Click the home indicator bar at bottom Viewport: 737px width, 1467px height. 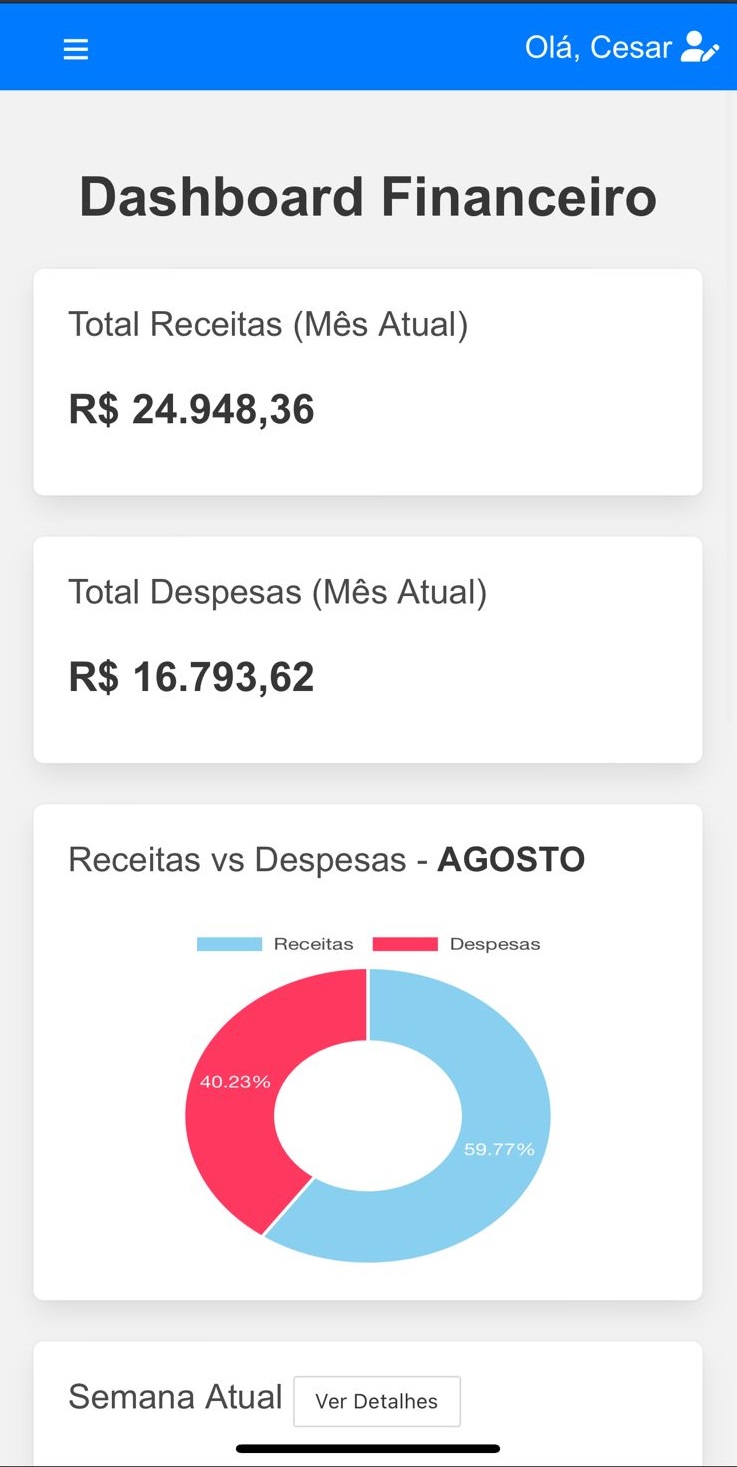[368, 1447]
